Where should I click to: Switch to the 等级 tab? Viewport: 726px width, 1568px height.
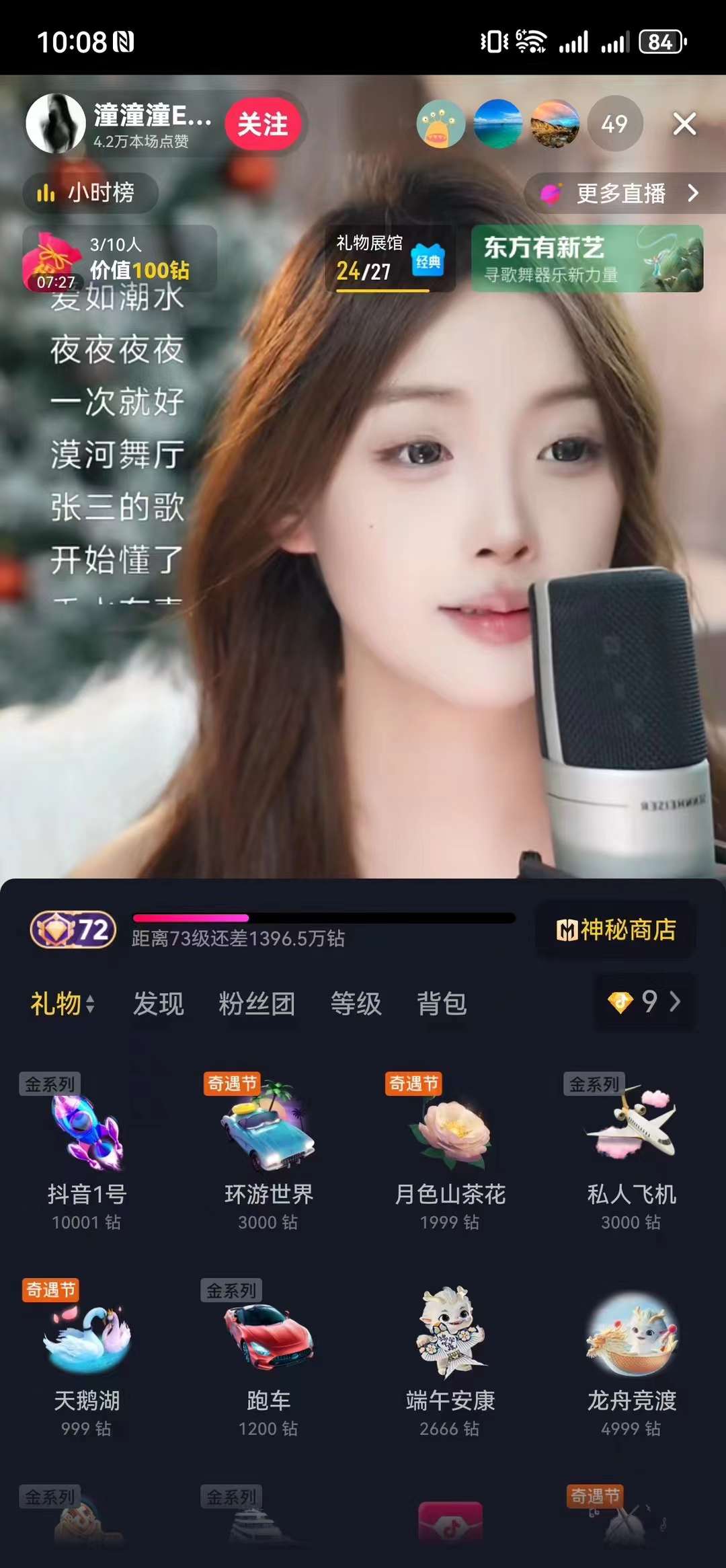tap(356, 1004)
